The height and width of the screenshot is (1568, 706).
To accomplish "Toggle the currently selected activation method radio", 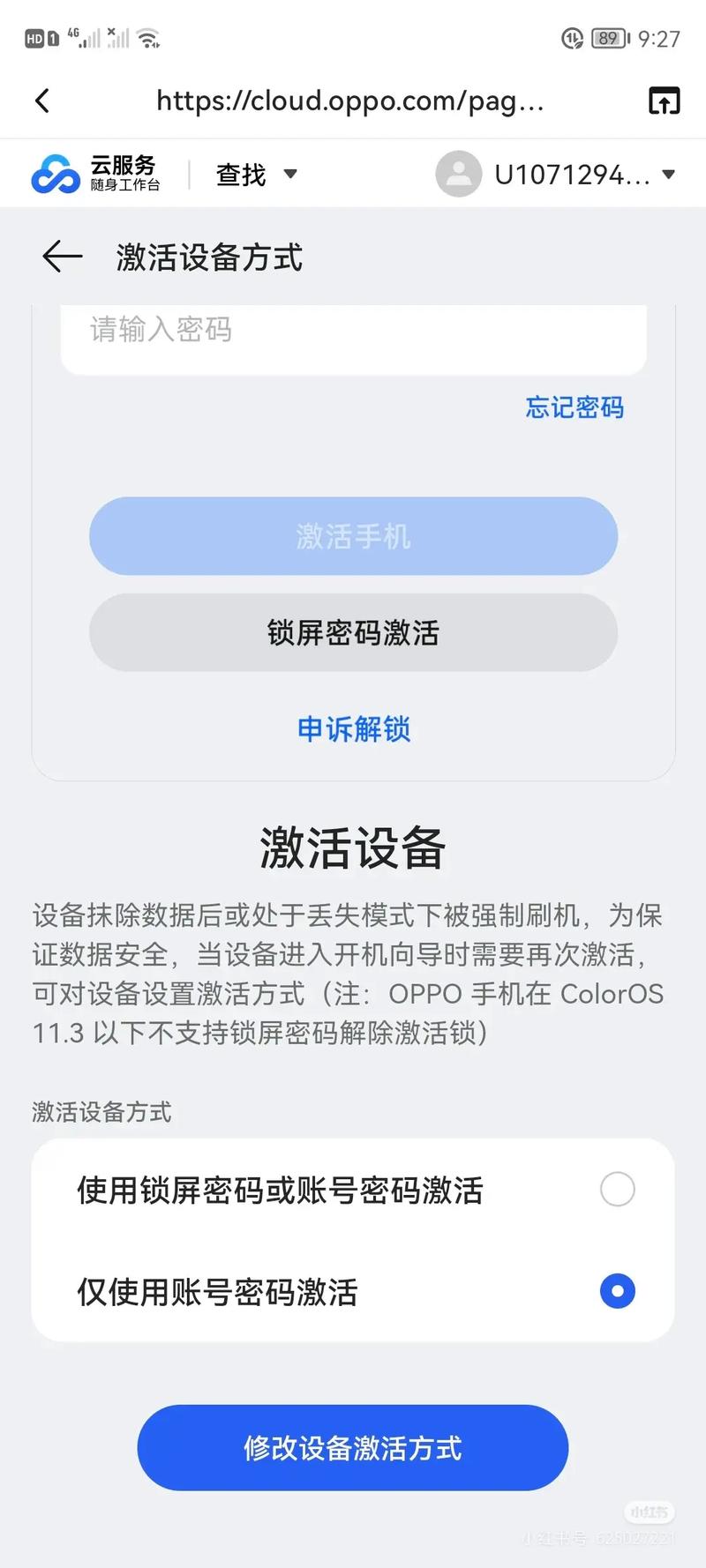I will click(617, 1291).
